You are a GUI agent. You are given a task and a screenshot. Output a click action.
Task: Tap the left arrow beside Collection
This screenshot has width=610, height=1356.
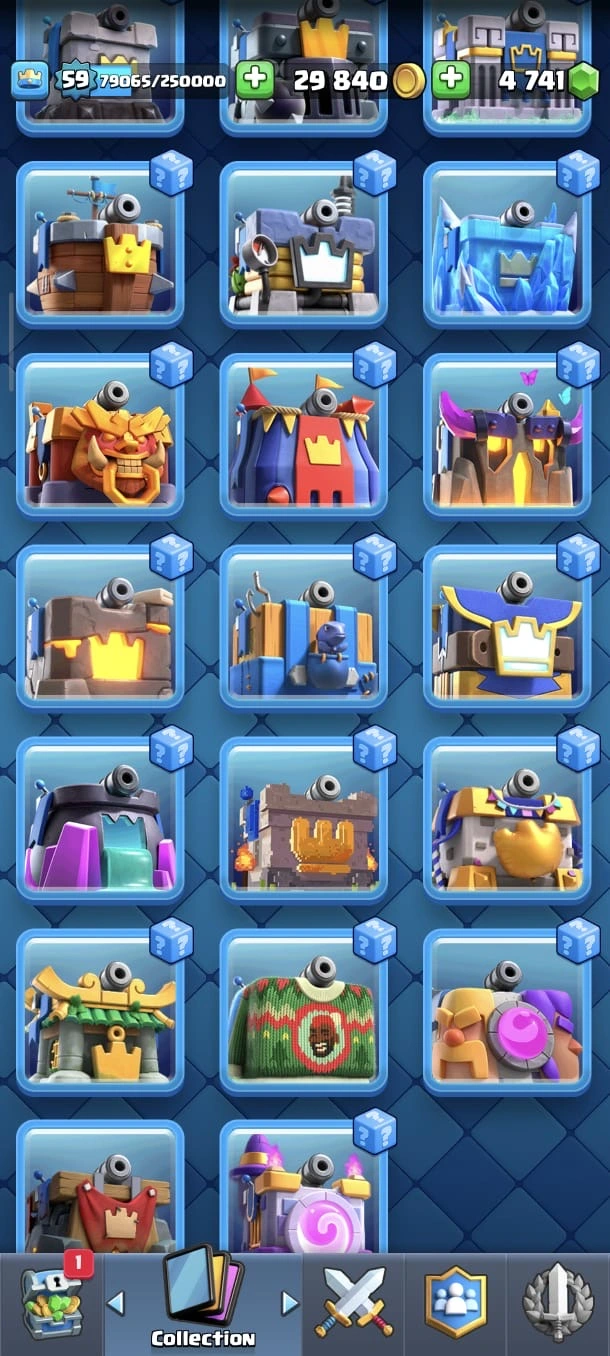[x=116, y=1302]
